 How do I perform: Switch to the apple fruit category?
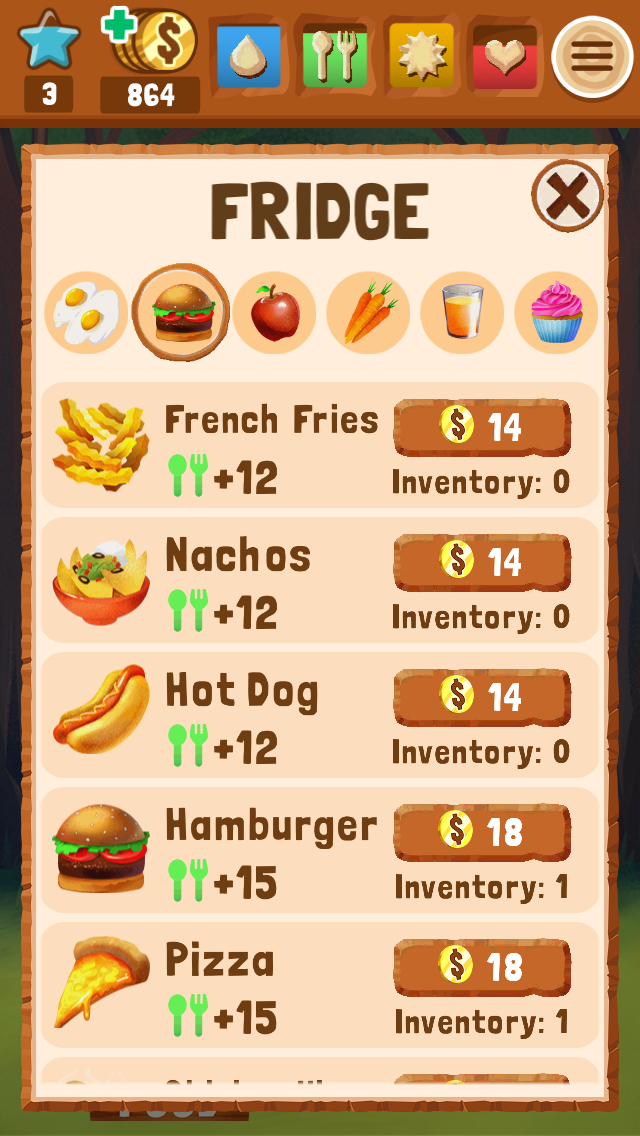click(x=275, y=313)
